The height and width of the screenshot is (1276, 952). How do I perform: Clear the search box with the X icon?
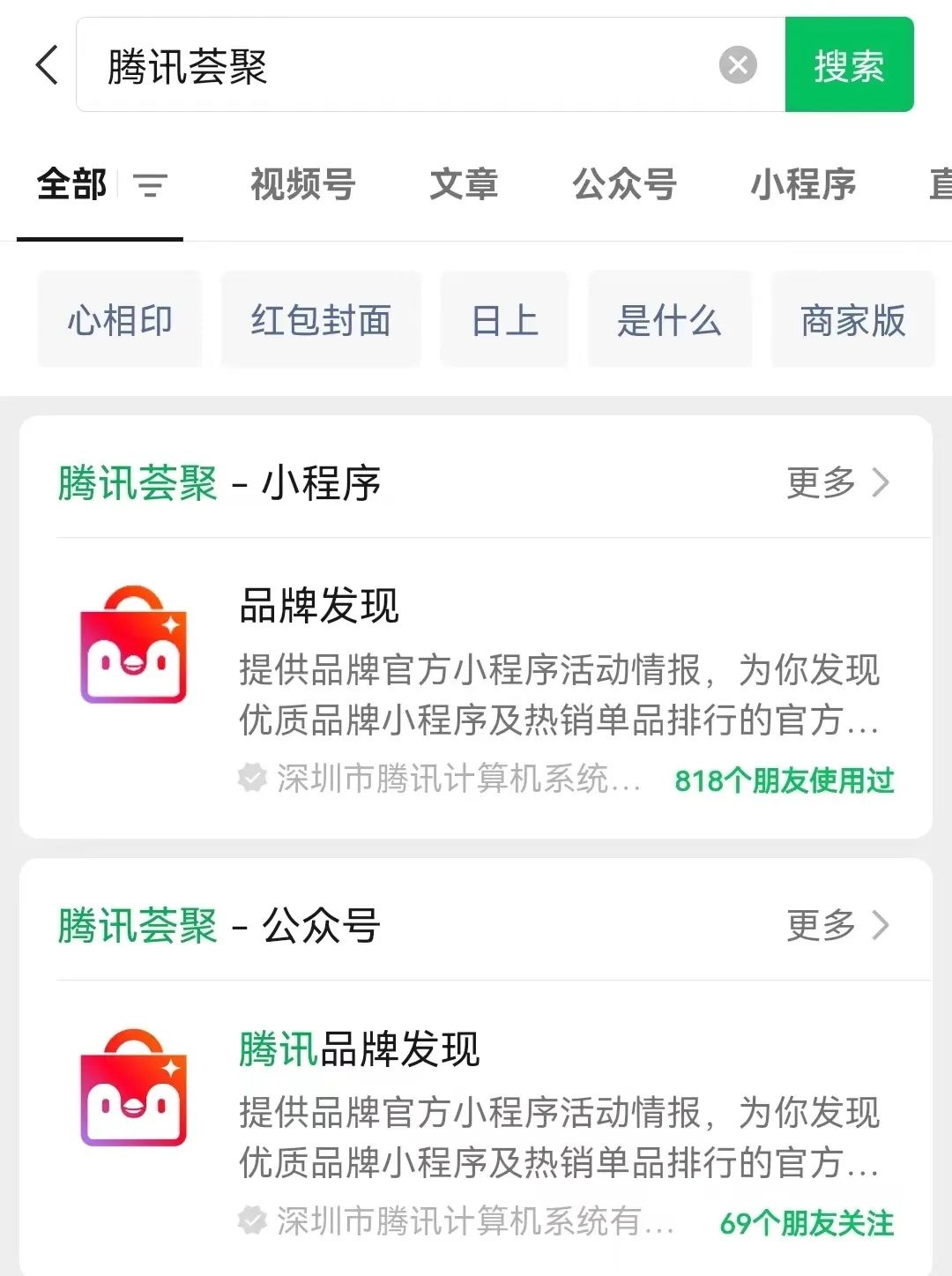737,63
